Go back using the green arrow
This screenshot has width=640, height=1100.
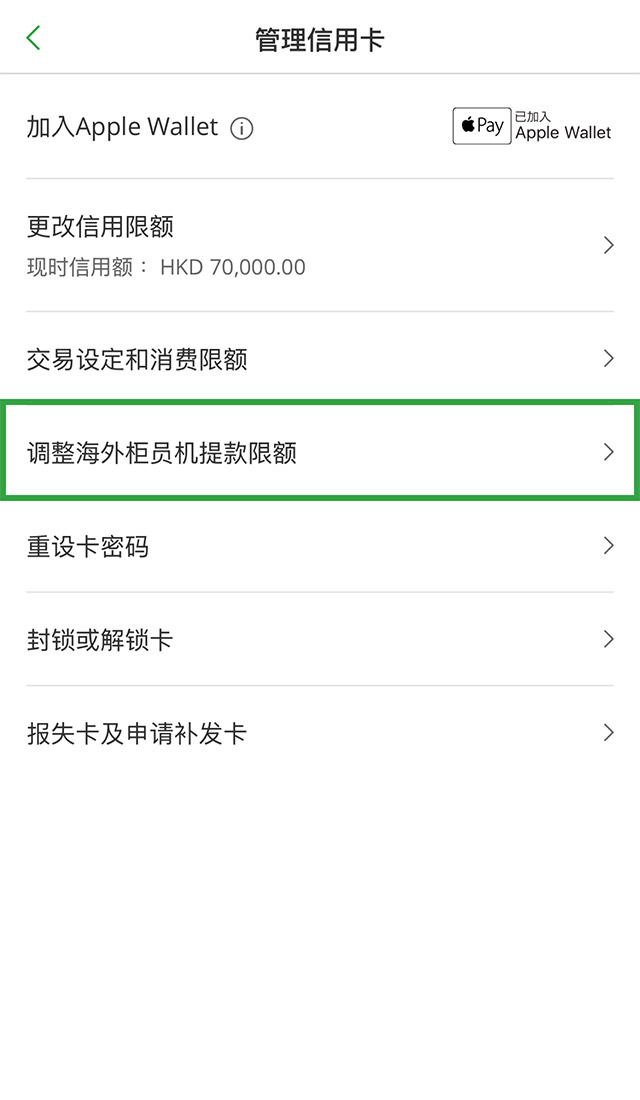(34, 39)
